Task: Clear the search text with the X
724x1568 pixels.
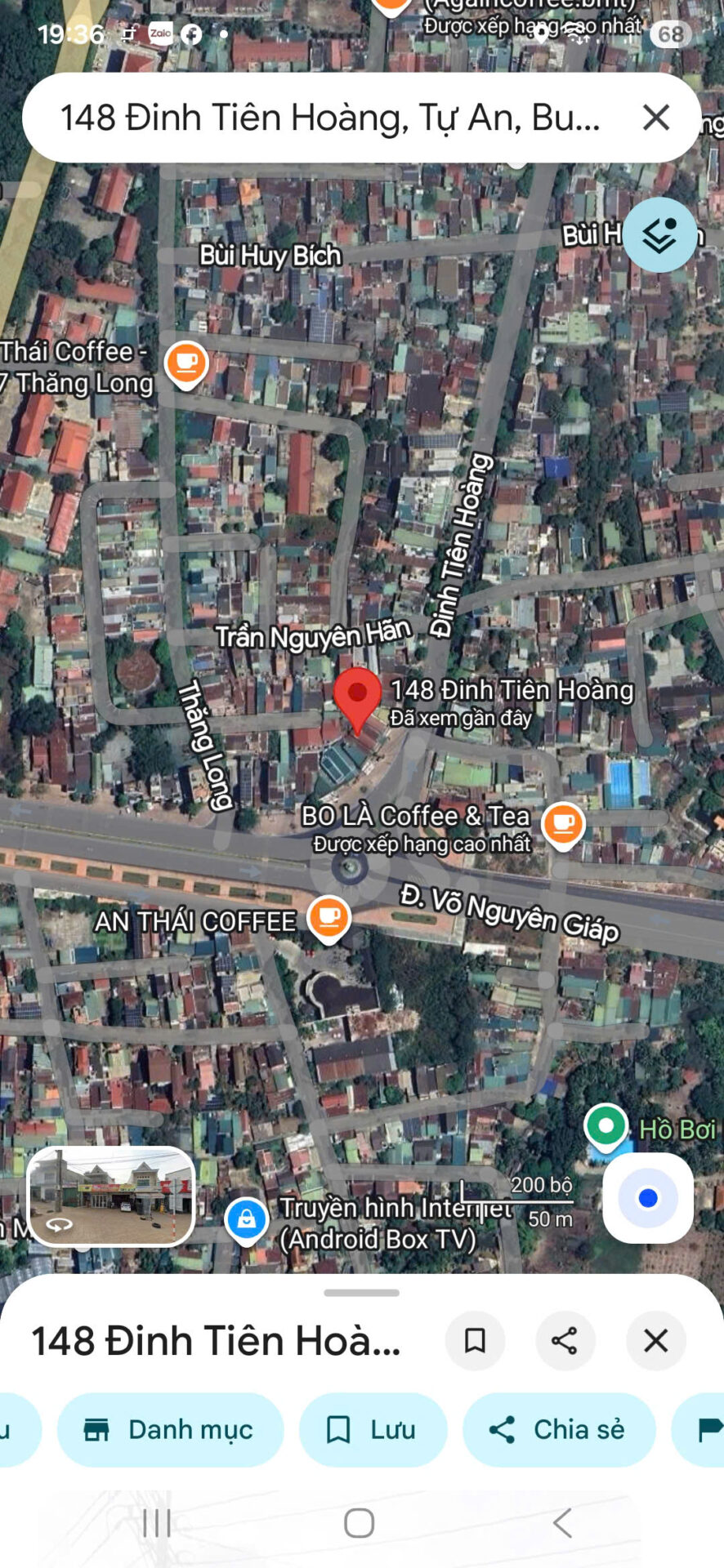Action: pyautogui.click(x=656, y=118)
